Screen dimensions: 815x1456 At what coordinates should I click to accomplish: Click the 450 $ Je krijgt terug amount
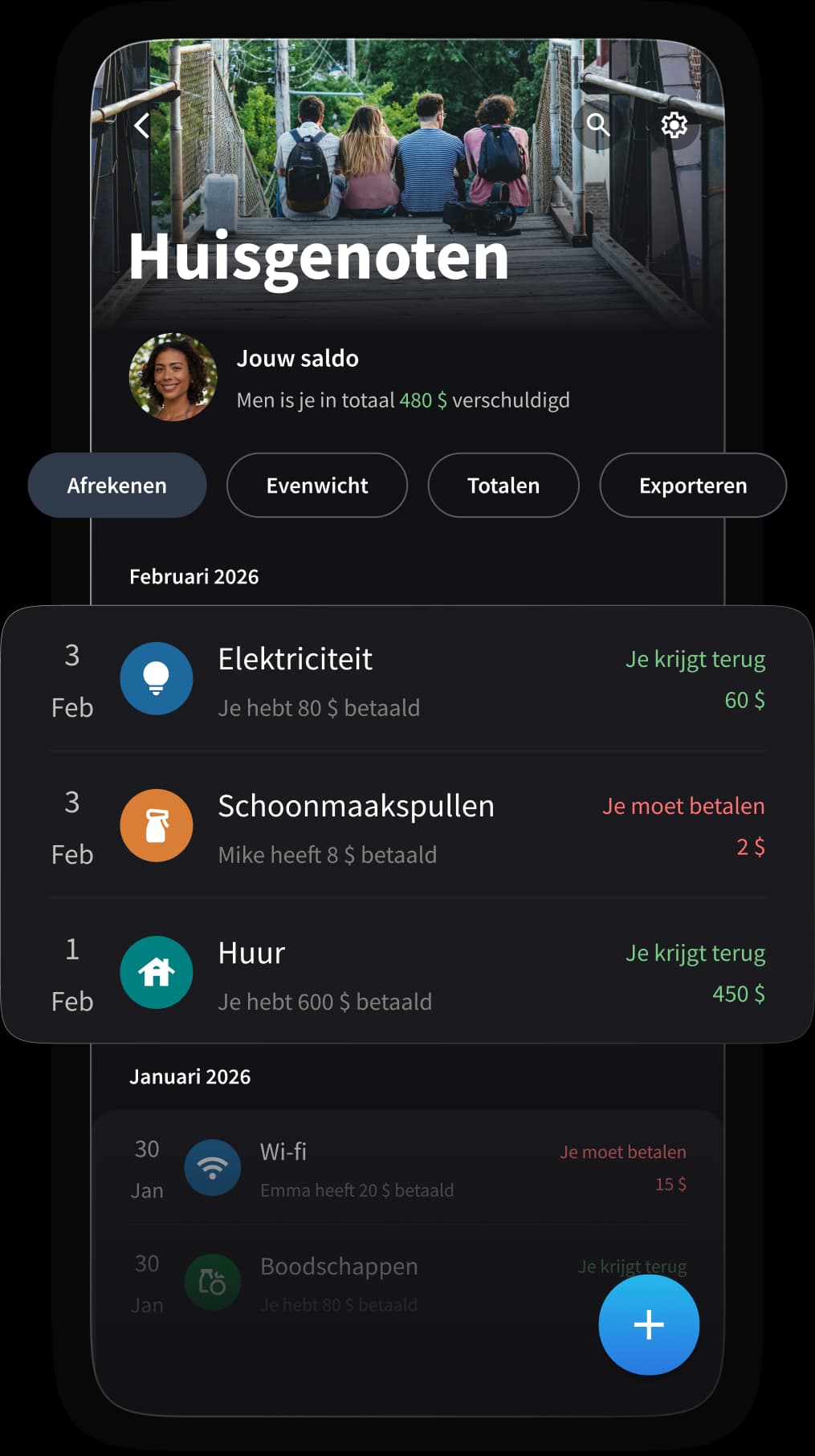pyautogui.click(x=738, y=994)
